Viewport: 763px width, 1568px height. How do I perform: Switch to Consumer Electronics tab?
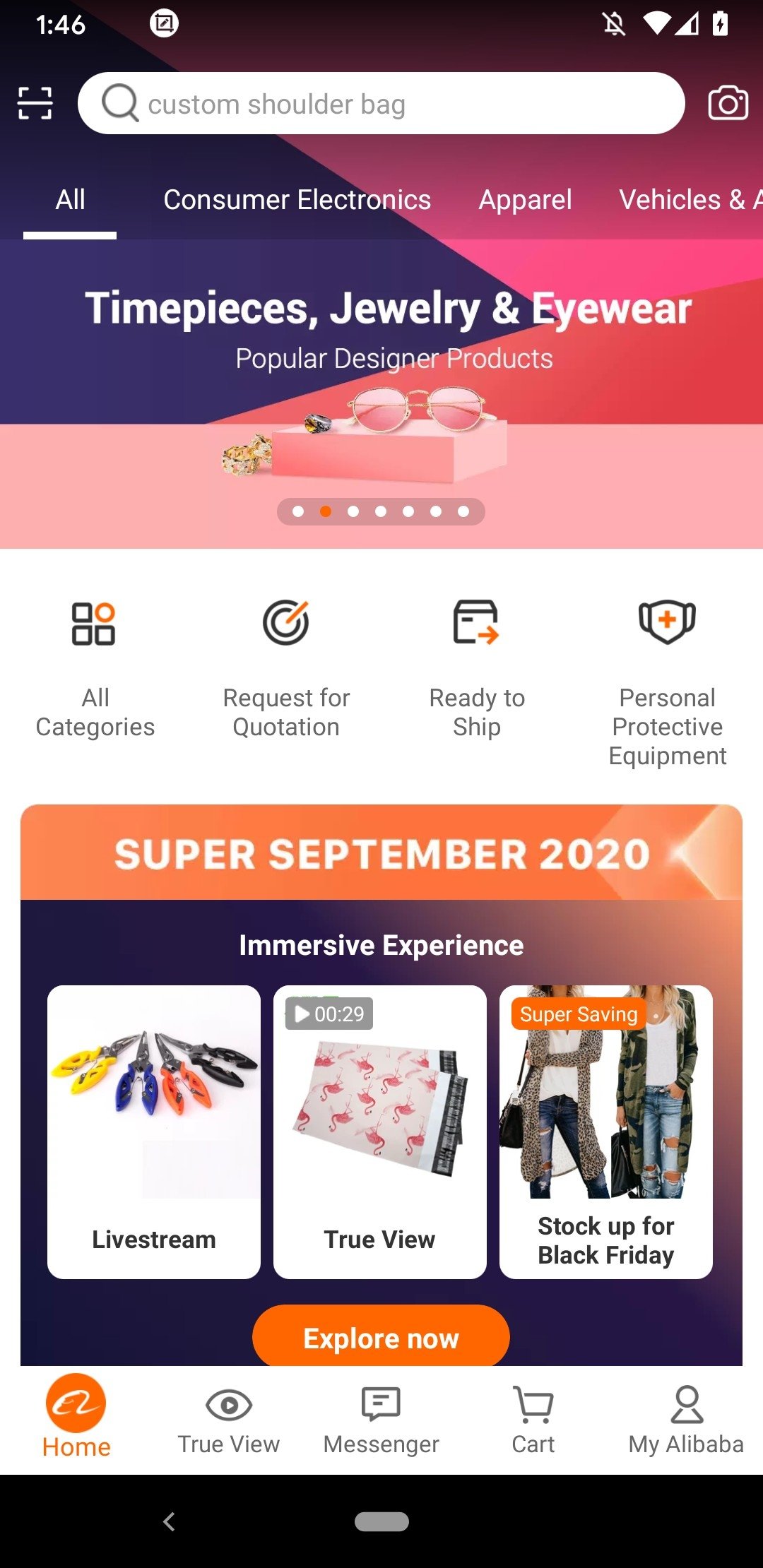[x=297, y=200]
